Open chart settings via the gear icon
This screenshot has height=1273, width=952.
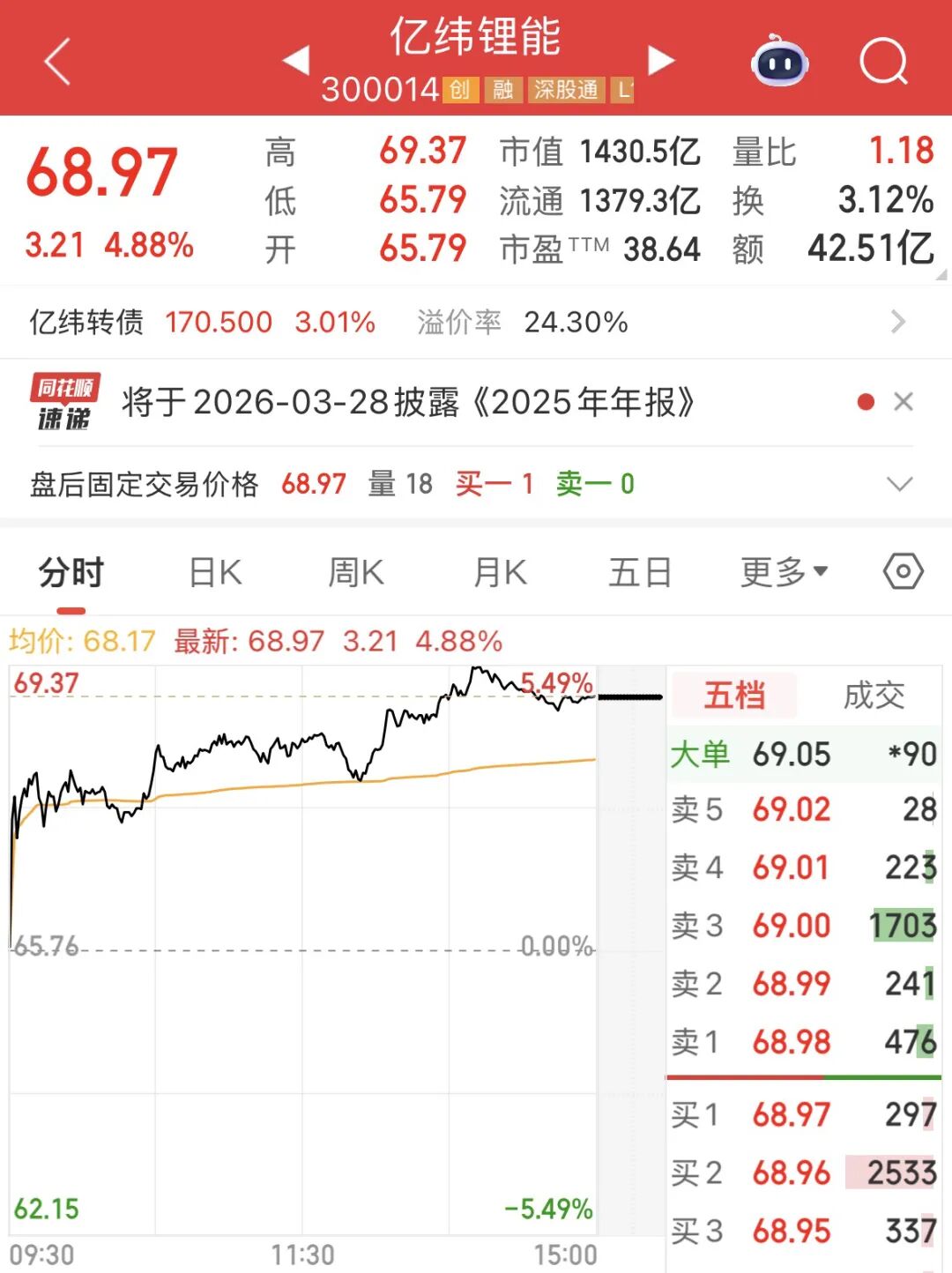click(x=904, y=572)
